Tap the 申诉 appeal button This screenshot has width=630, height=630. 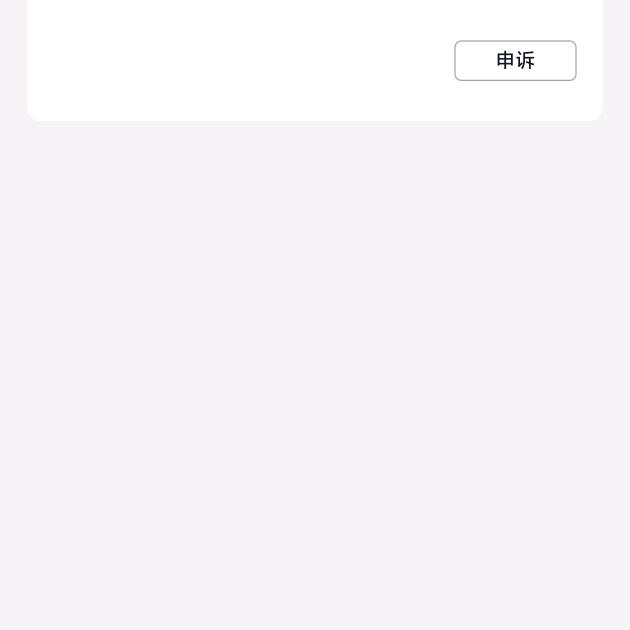click(x=515, y=61)
